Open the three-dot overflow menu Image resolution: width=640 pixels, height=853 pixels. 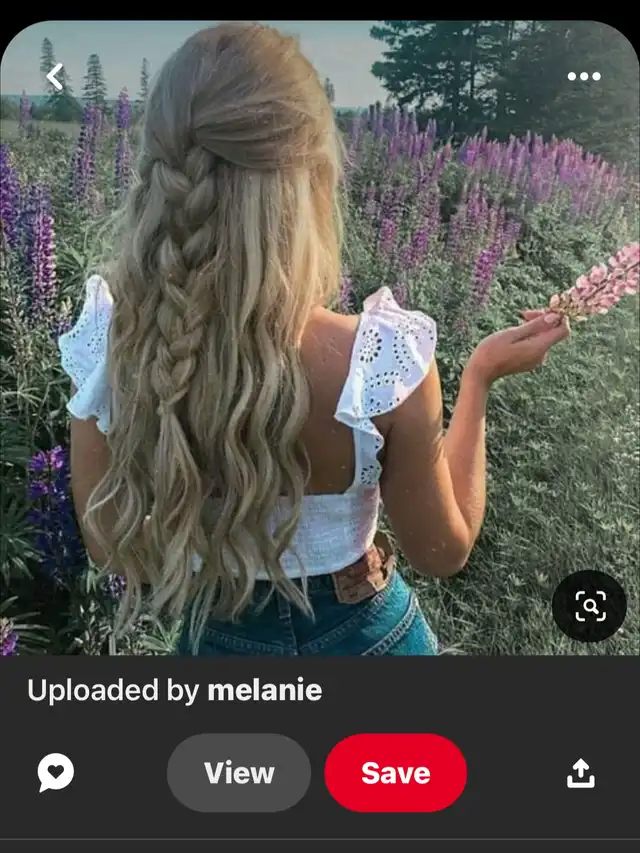point(584,76)
